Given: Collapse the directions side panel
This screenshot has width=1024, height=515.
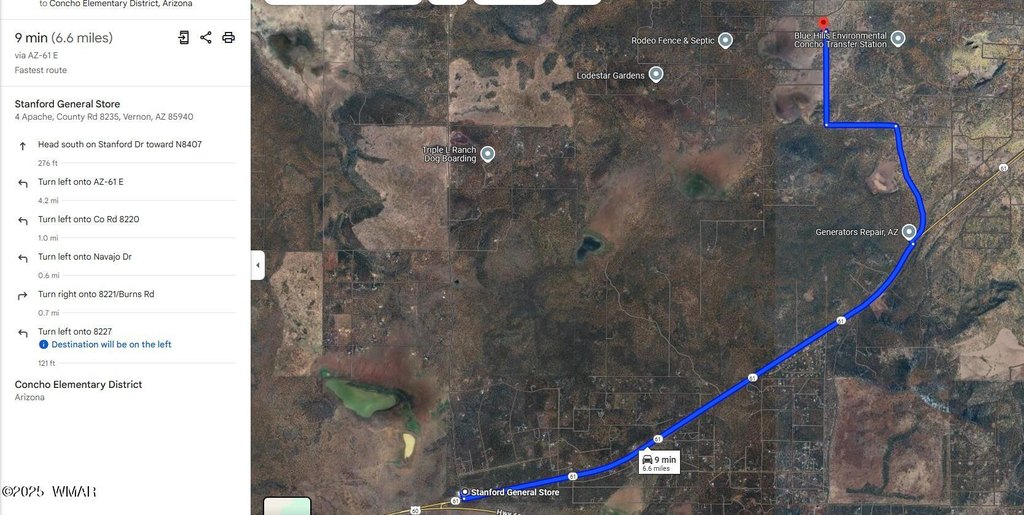Looking at the screenshot, I should pyautogui.click(x=258, y=265).
